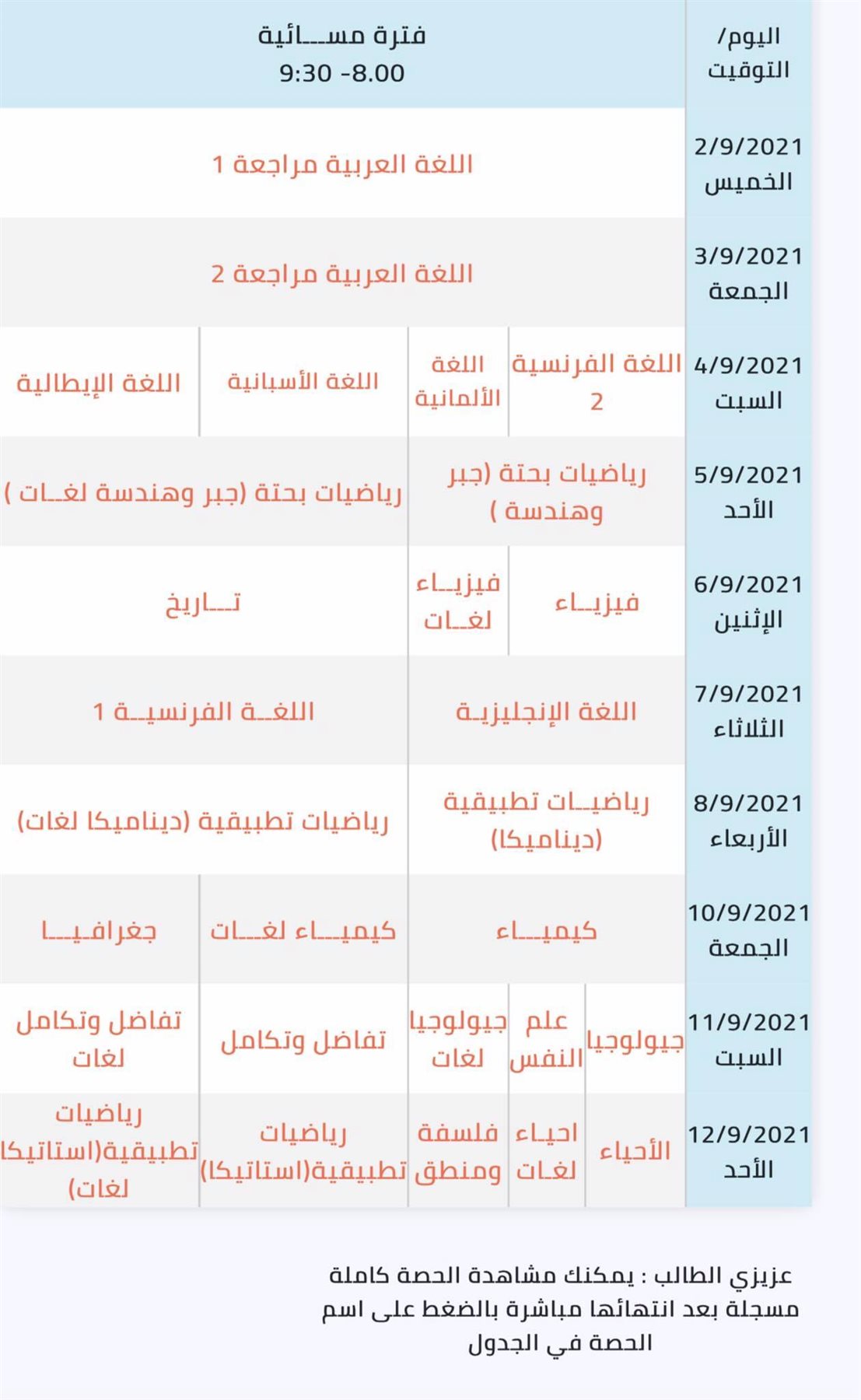Screen dimensions: 861x1400
Task: Open the اللغة العربية مراجعة 1 class link
Action: pos(342,164)
